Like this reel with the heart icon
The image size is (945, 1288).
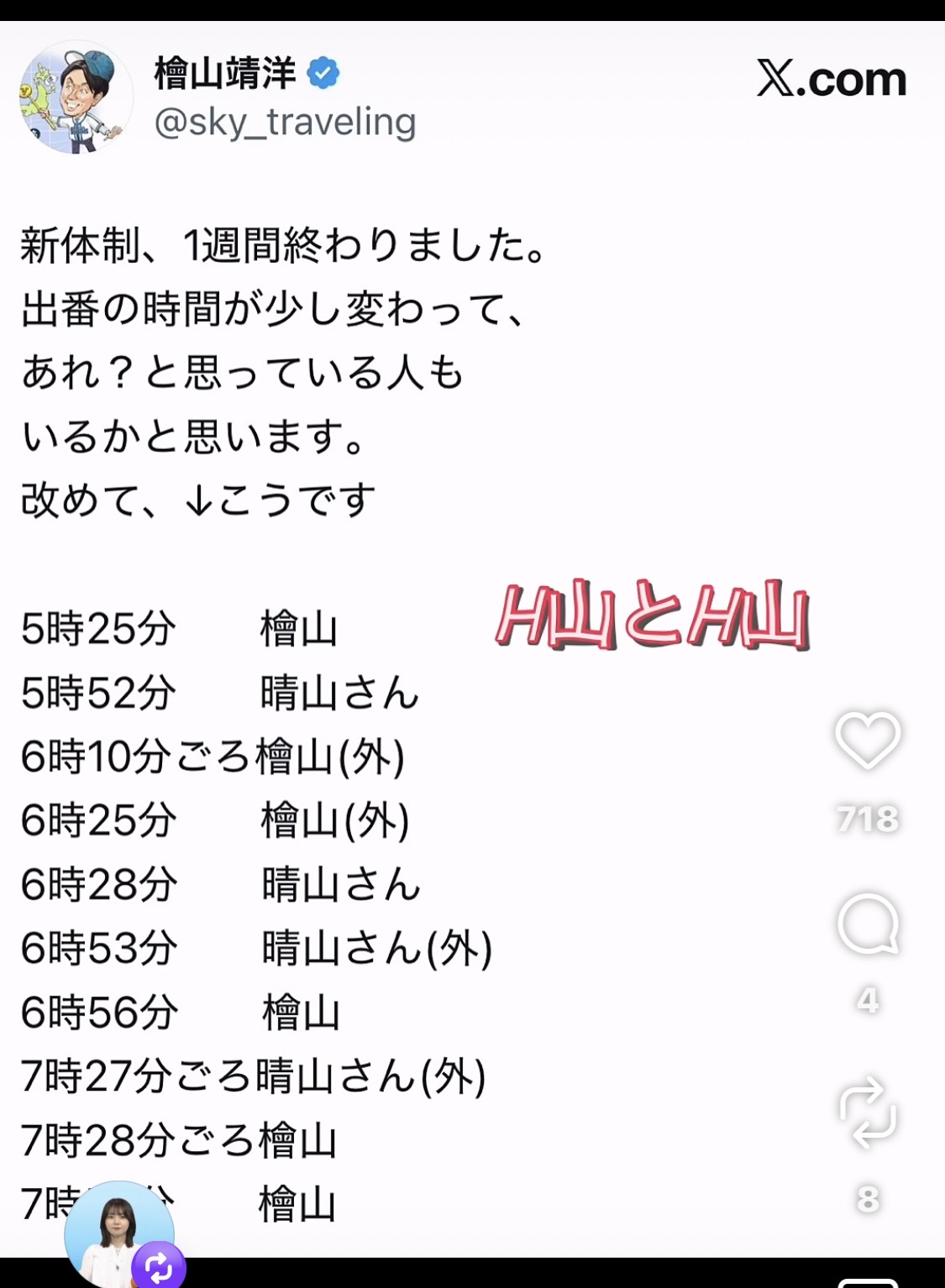[x=868, y=740]
